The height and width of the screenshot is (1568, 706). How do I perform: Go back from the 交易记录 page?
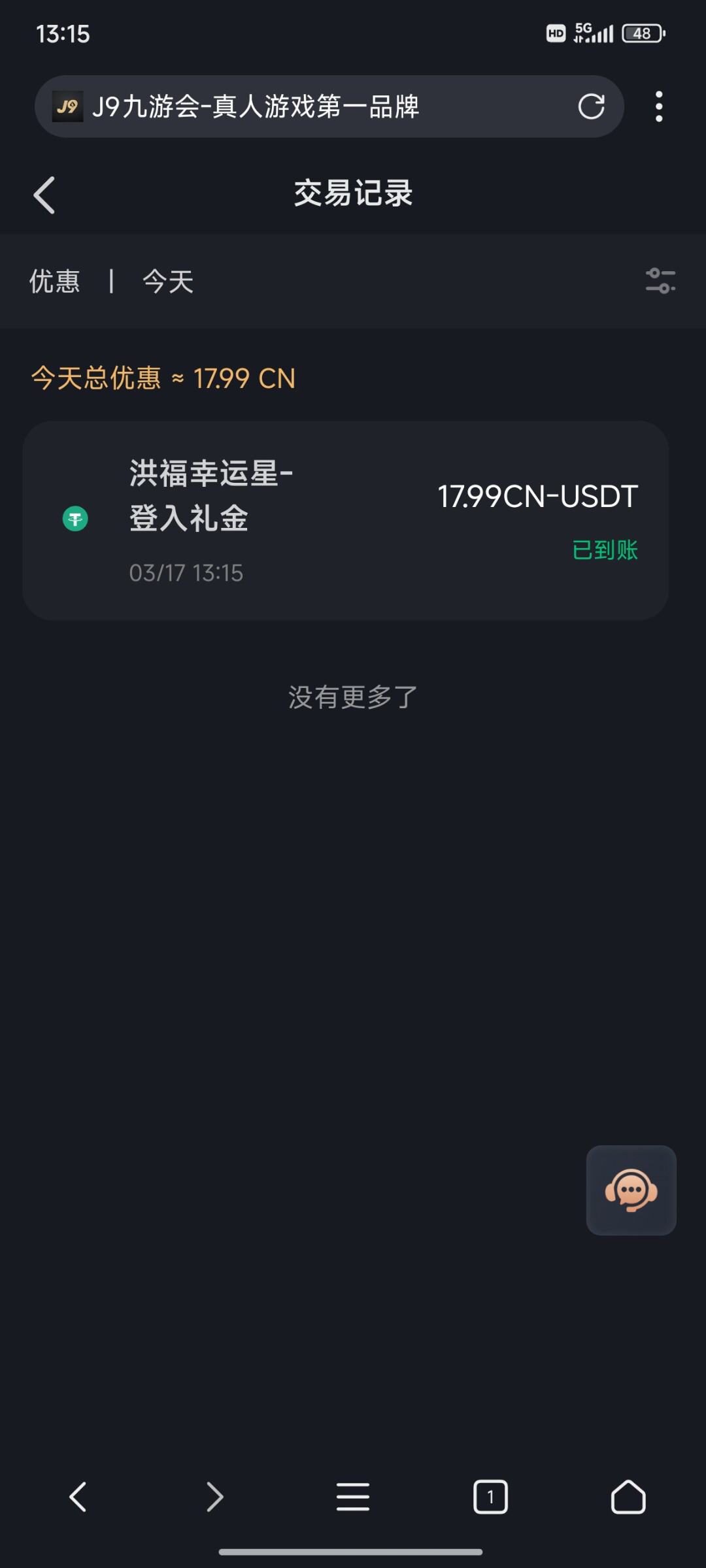44,195
